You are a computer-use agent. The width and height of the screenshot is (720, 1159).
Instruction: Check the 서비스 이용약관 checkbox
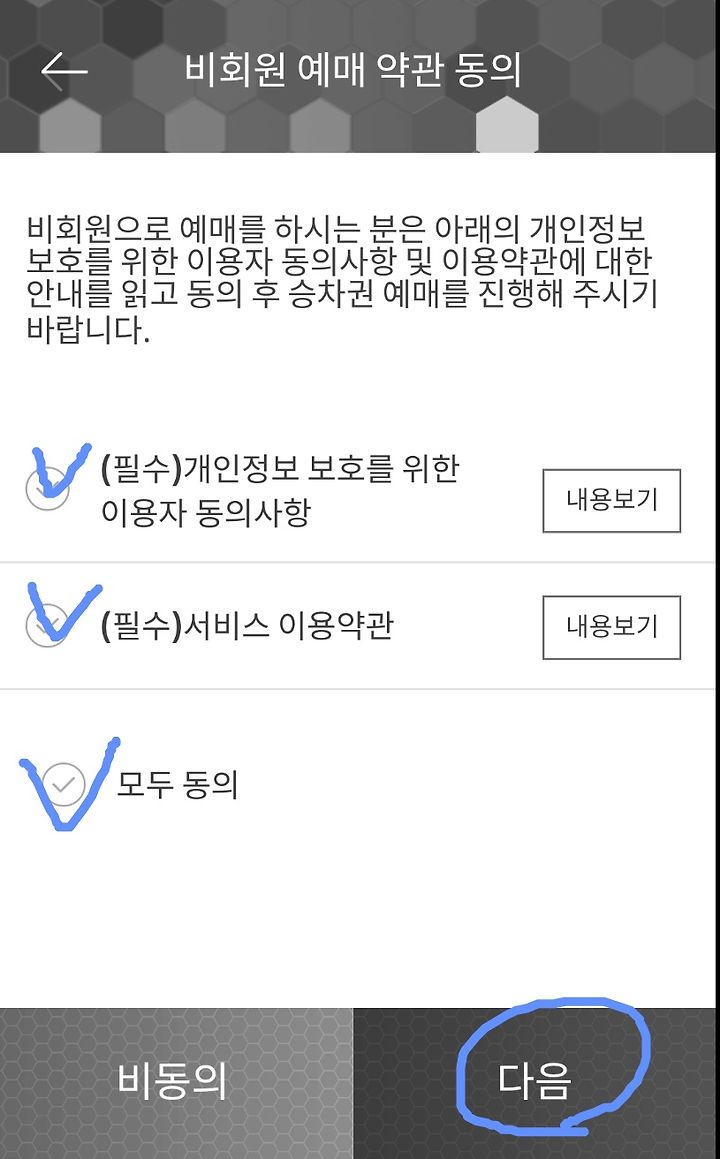tap(47, 625)
